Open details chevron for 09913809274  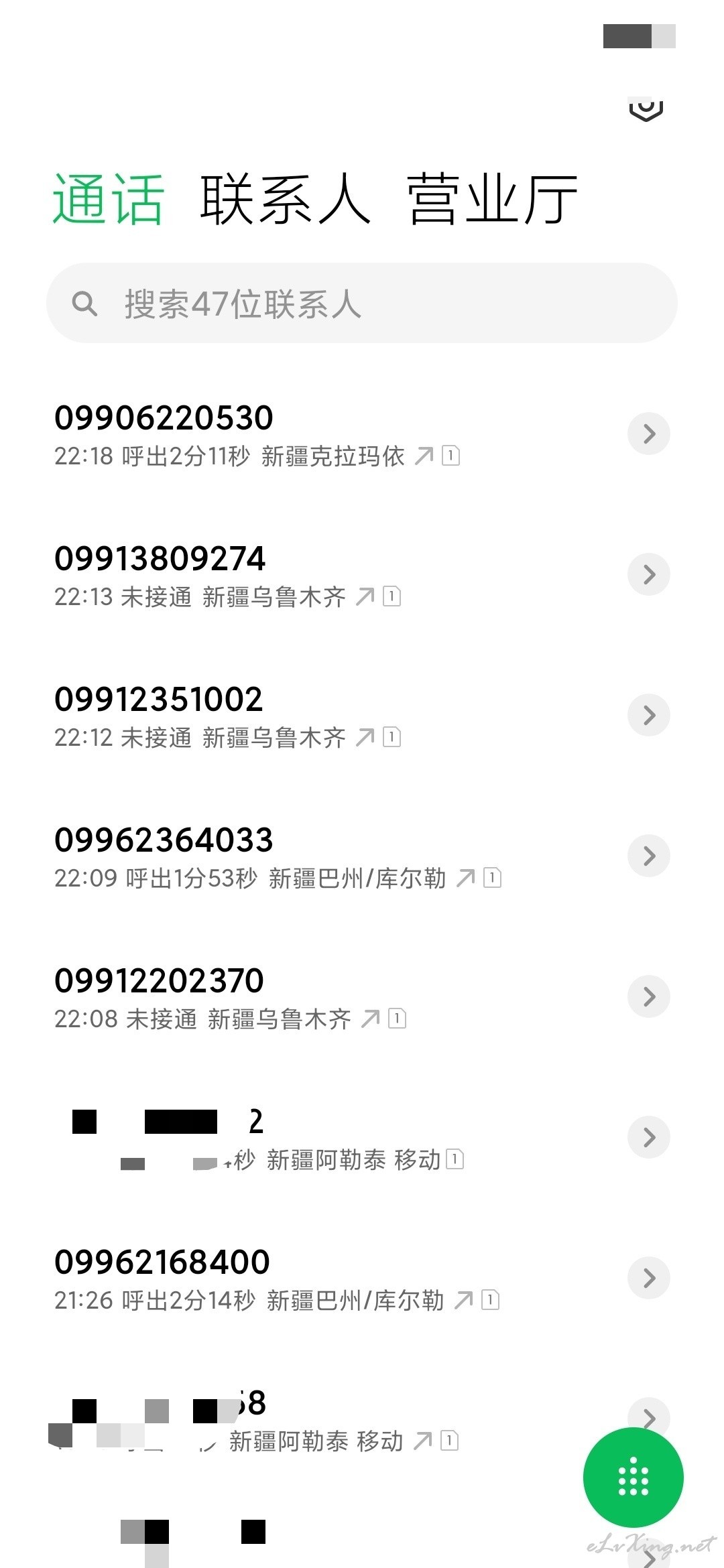[x=649, y=574]
